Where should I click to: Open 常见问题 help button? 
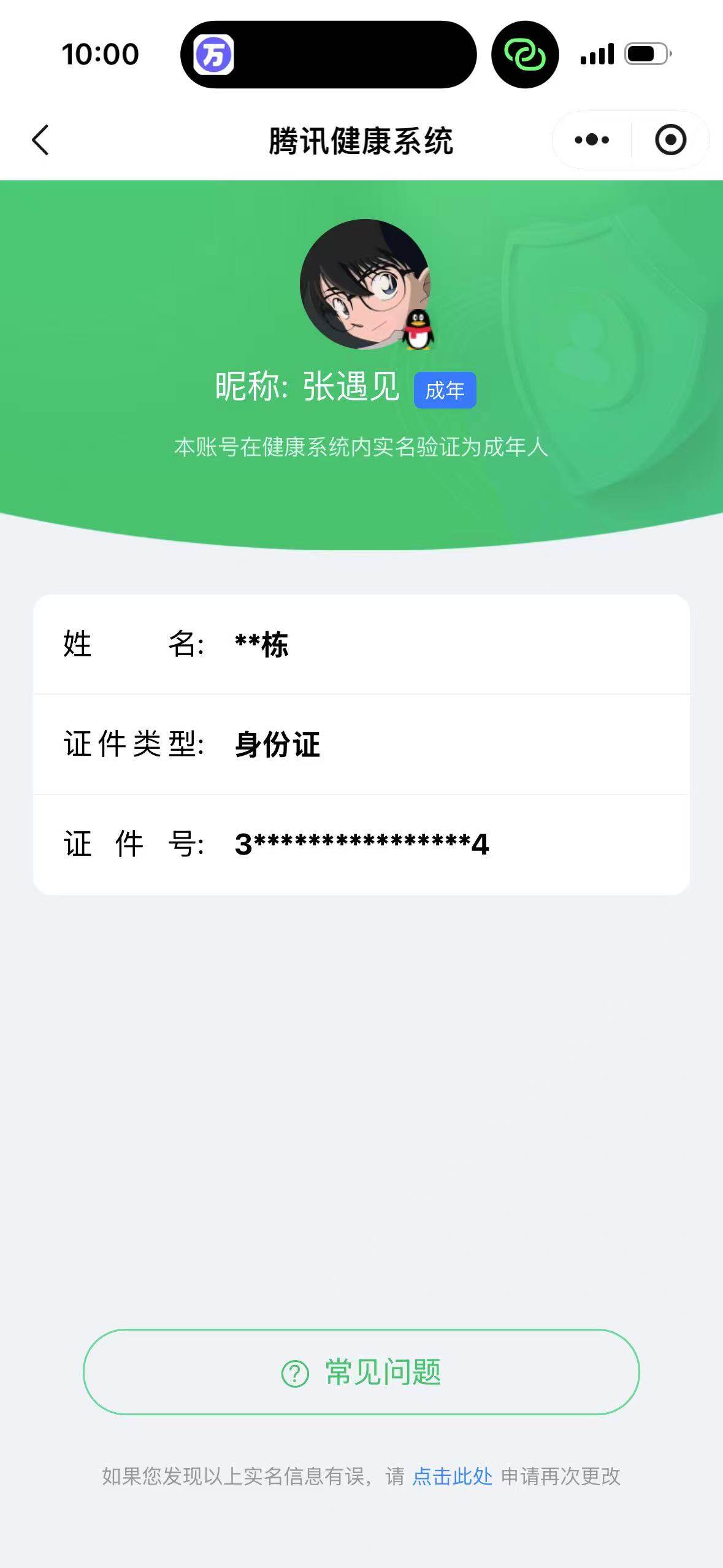361,1372
